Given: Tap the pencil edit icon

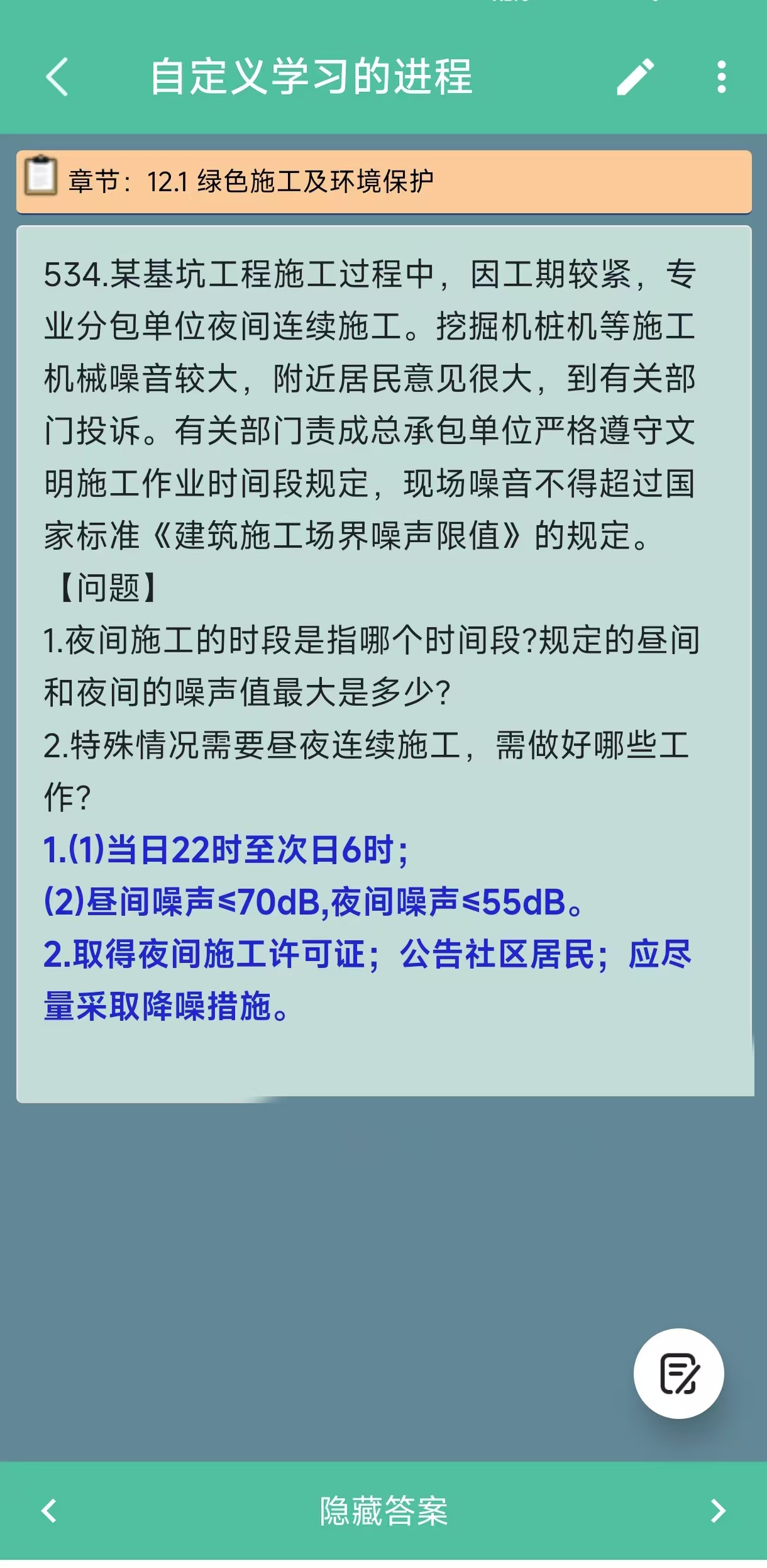Looking at the screenshot, I should click(x=635, y=77).
